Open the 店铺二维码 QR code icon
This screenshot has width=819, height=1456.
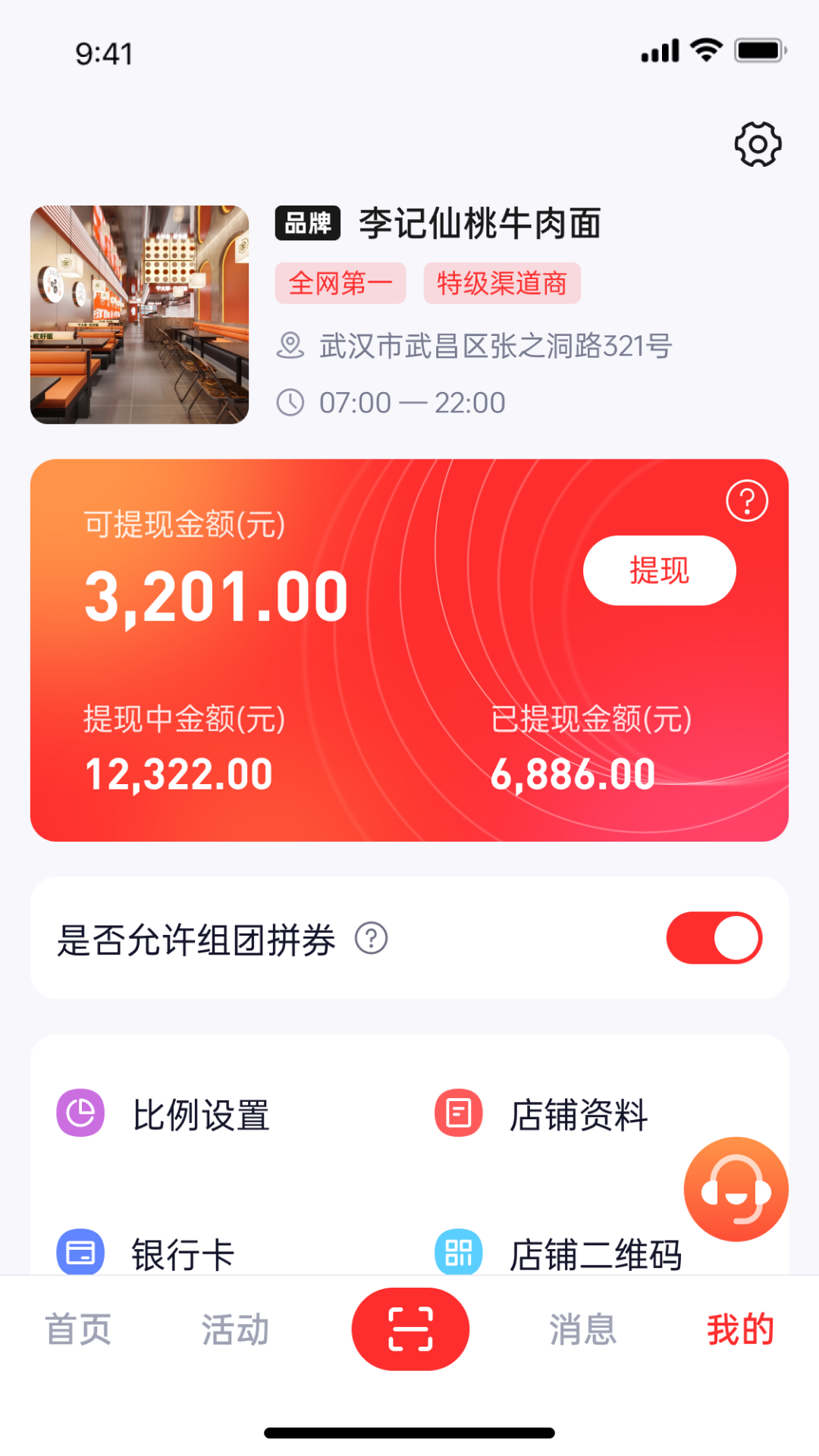(x=457, y=1252)
